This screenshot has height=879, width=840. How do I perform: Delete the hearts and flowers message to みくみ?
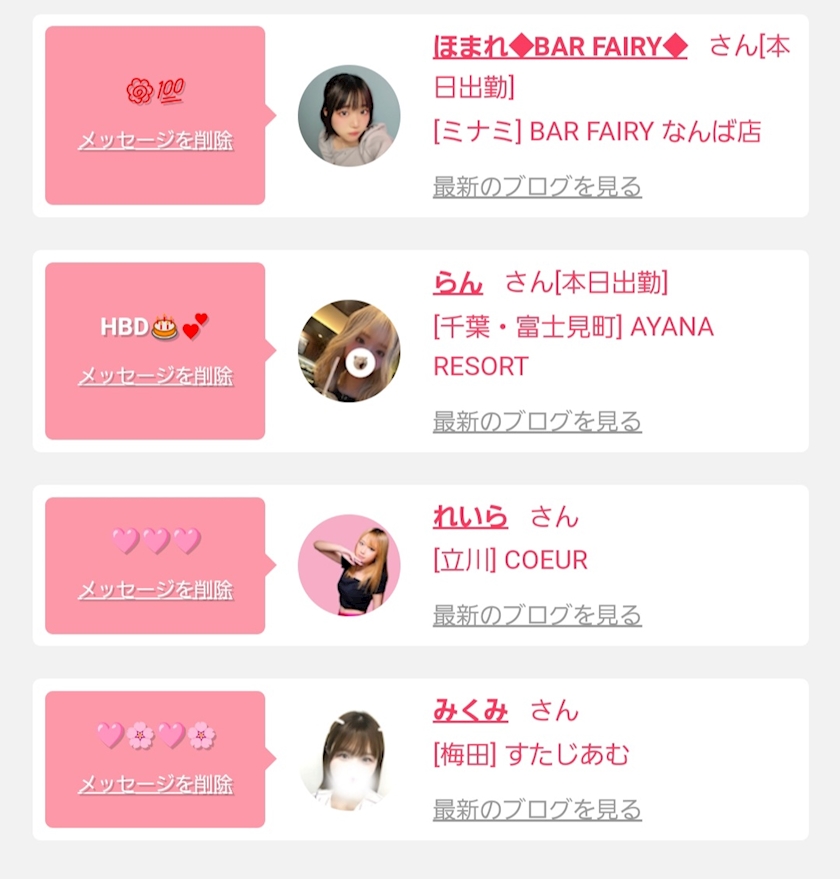[155, 784]
